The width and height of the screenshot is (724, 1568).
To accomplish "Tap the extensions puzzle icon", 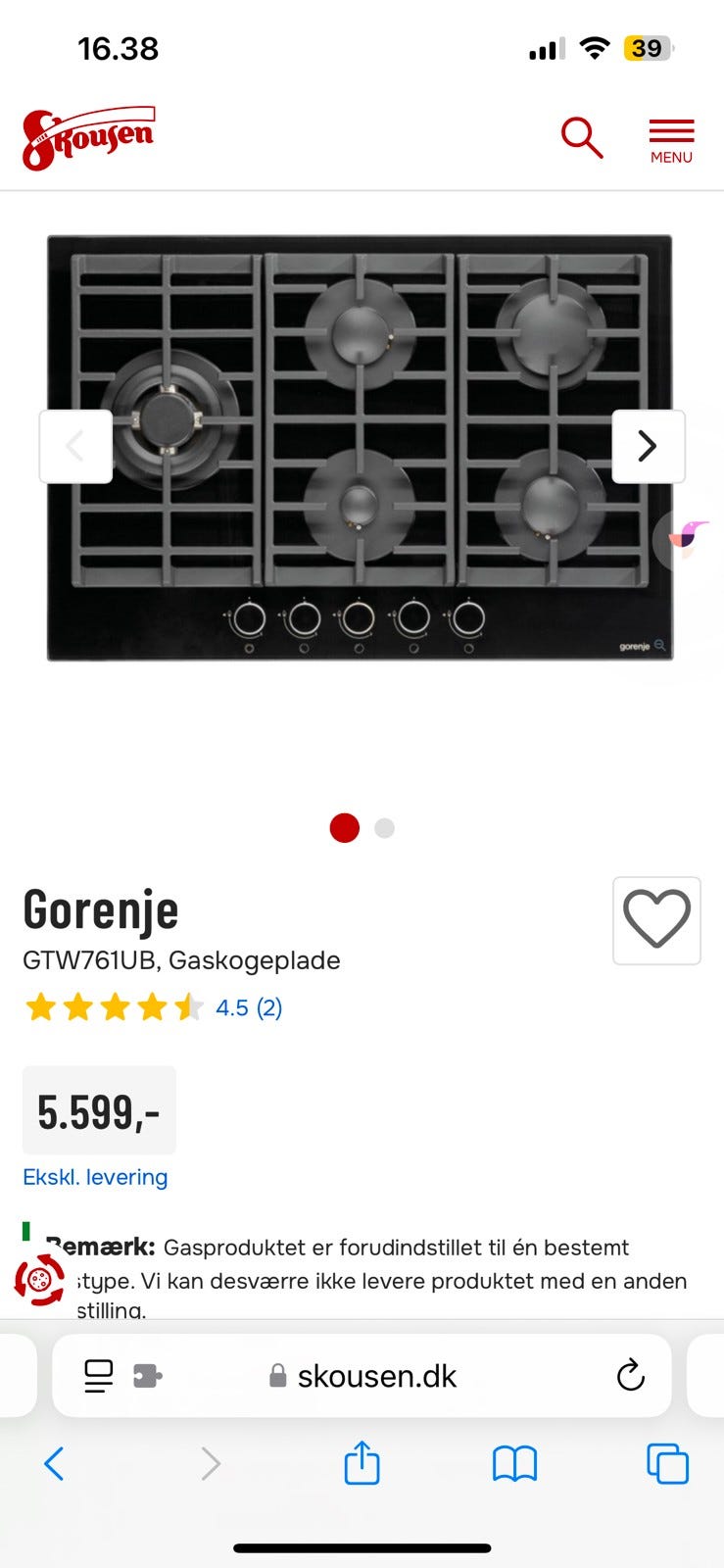I will click(x=149, y=1376).
